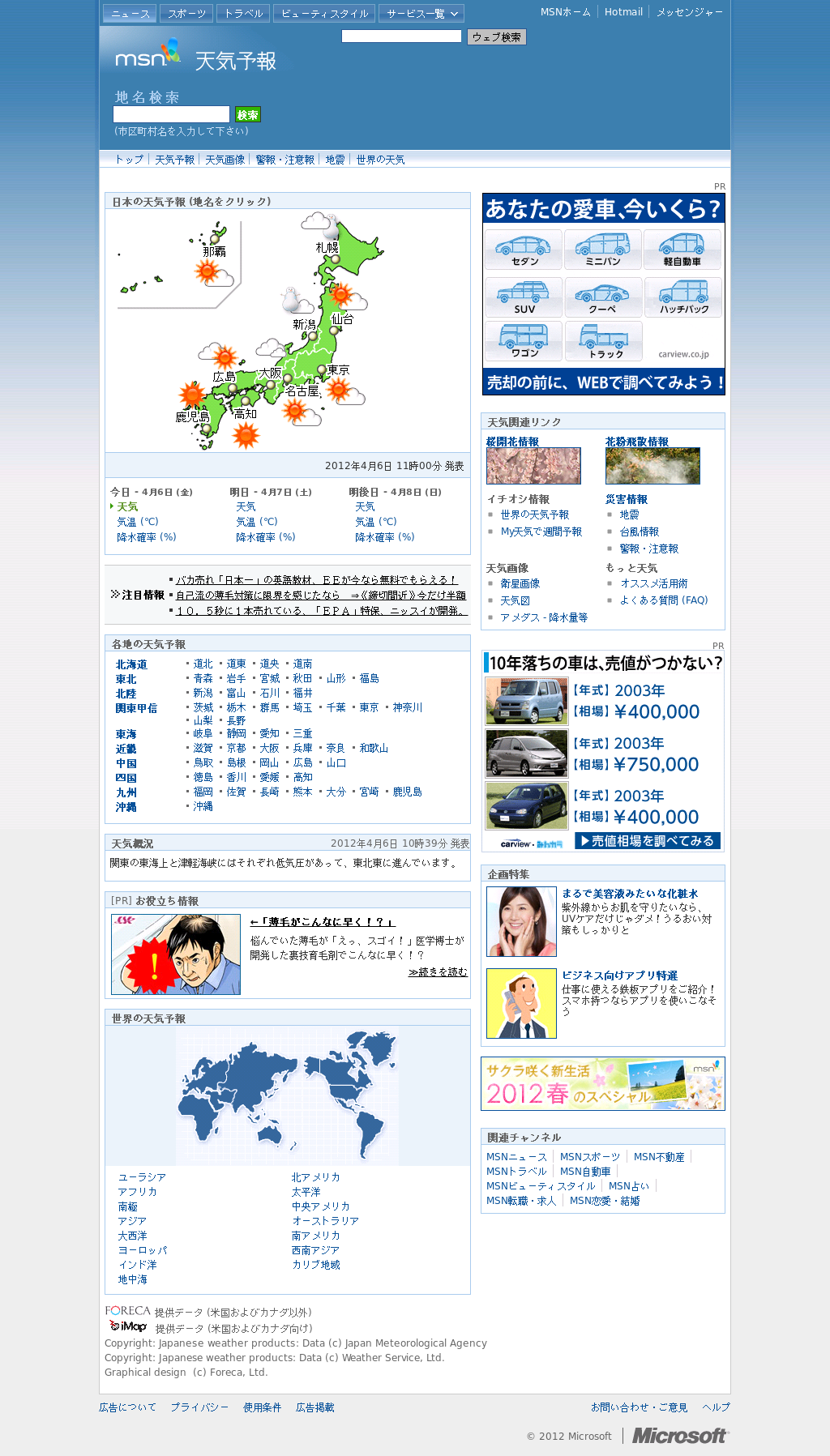830x1456 pixels.
Task: Select 東京 on the Japan map
Action: tap(338, 370)
